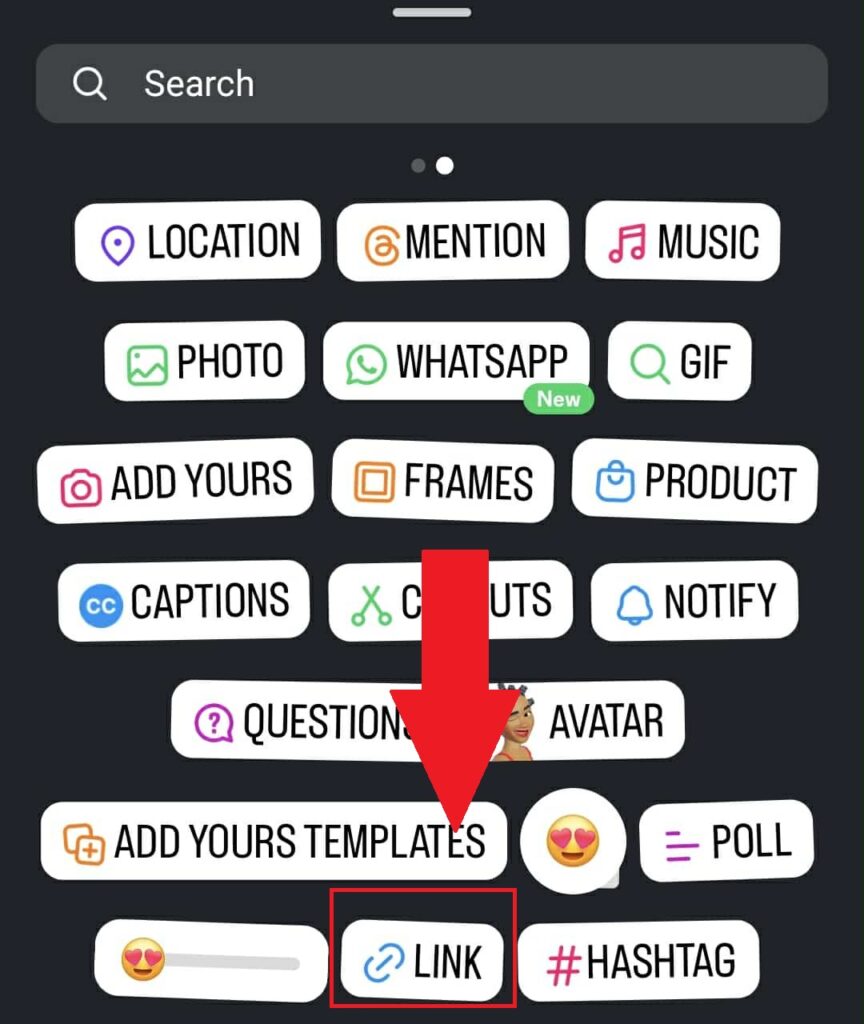Create a Poll sticker

click(726, 841)
